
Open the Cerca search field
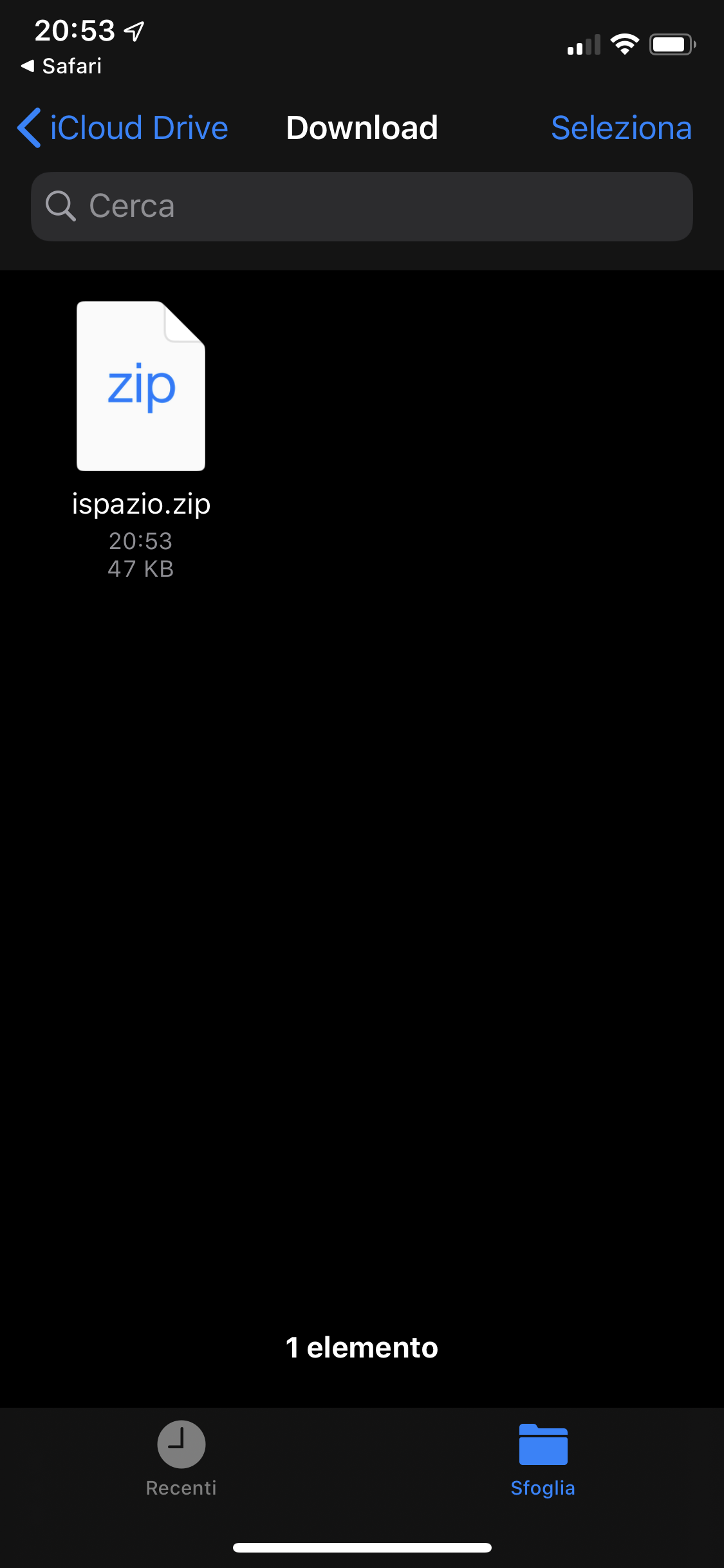(x=362, y=207)
